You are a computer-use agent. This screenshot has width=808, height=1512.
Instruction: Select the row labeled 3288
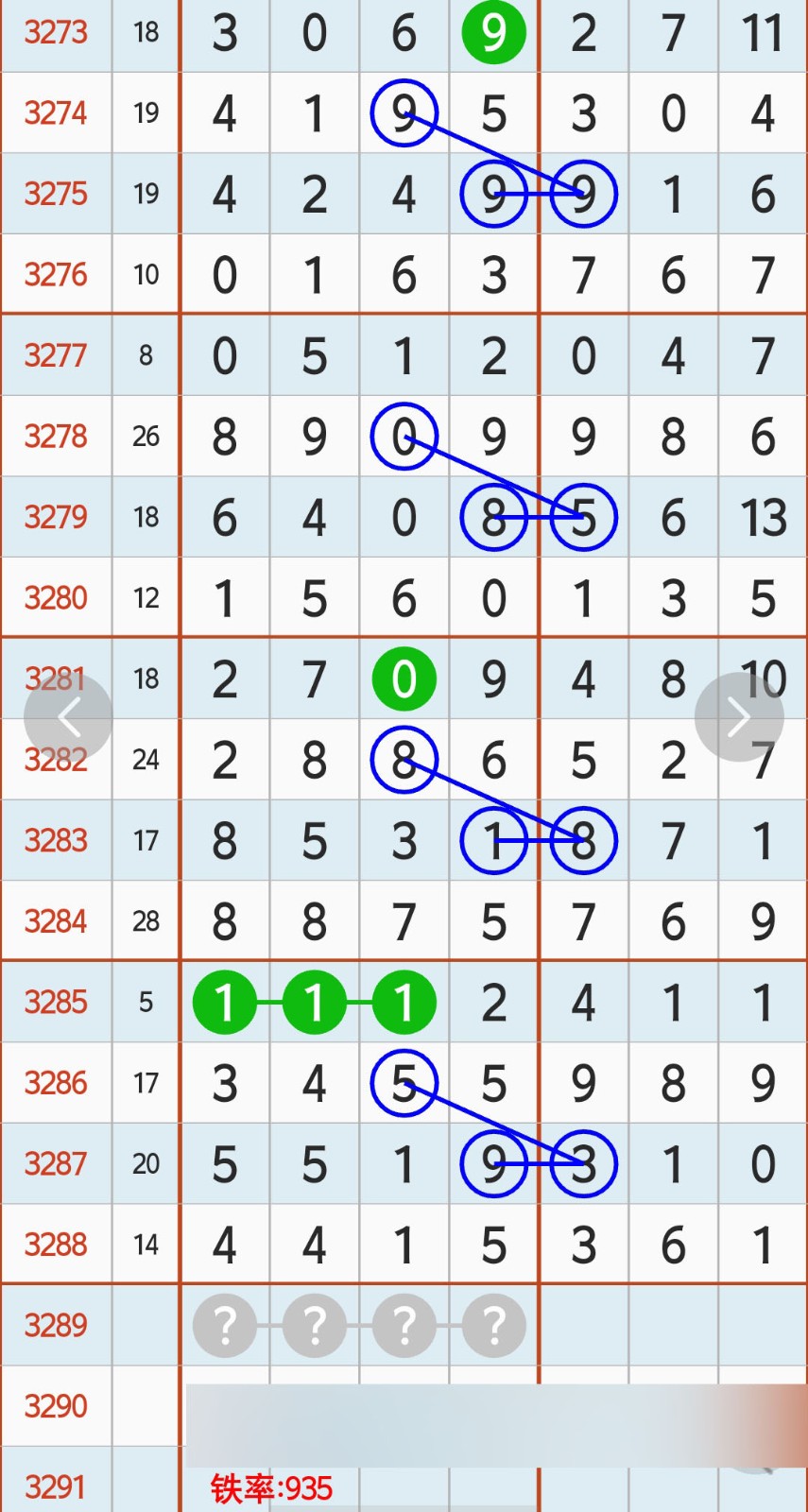click(x=55, y=1245)
